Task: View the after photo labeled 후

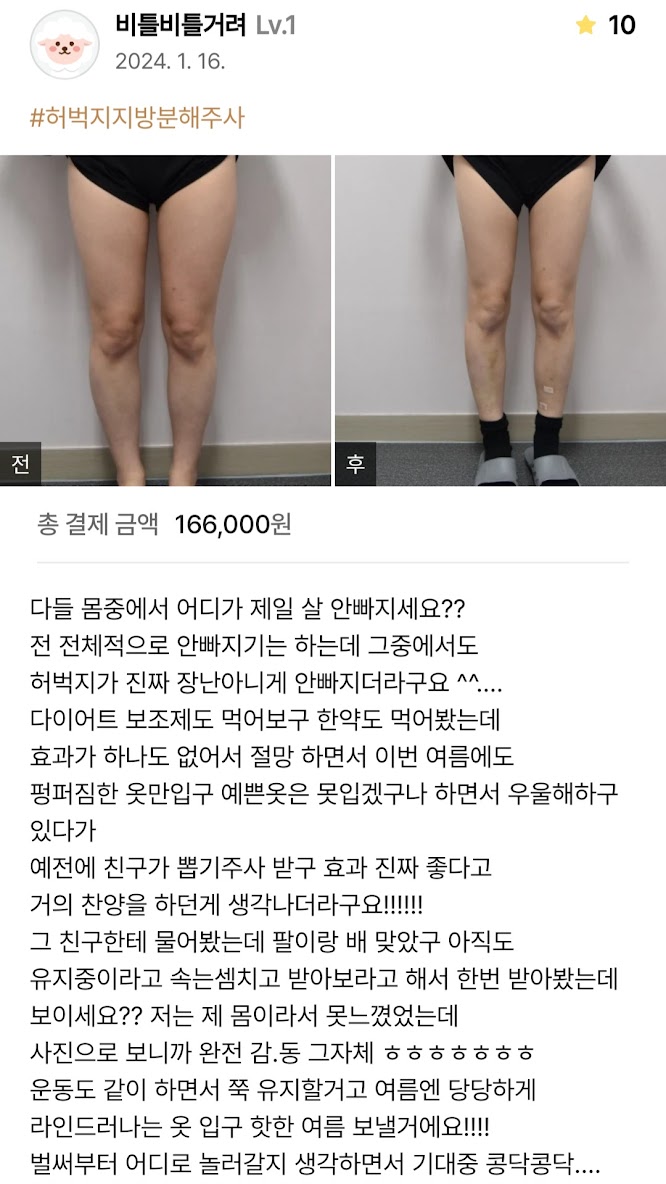Action: (x=500, y=320)
